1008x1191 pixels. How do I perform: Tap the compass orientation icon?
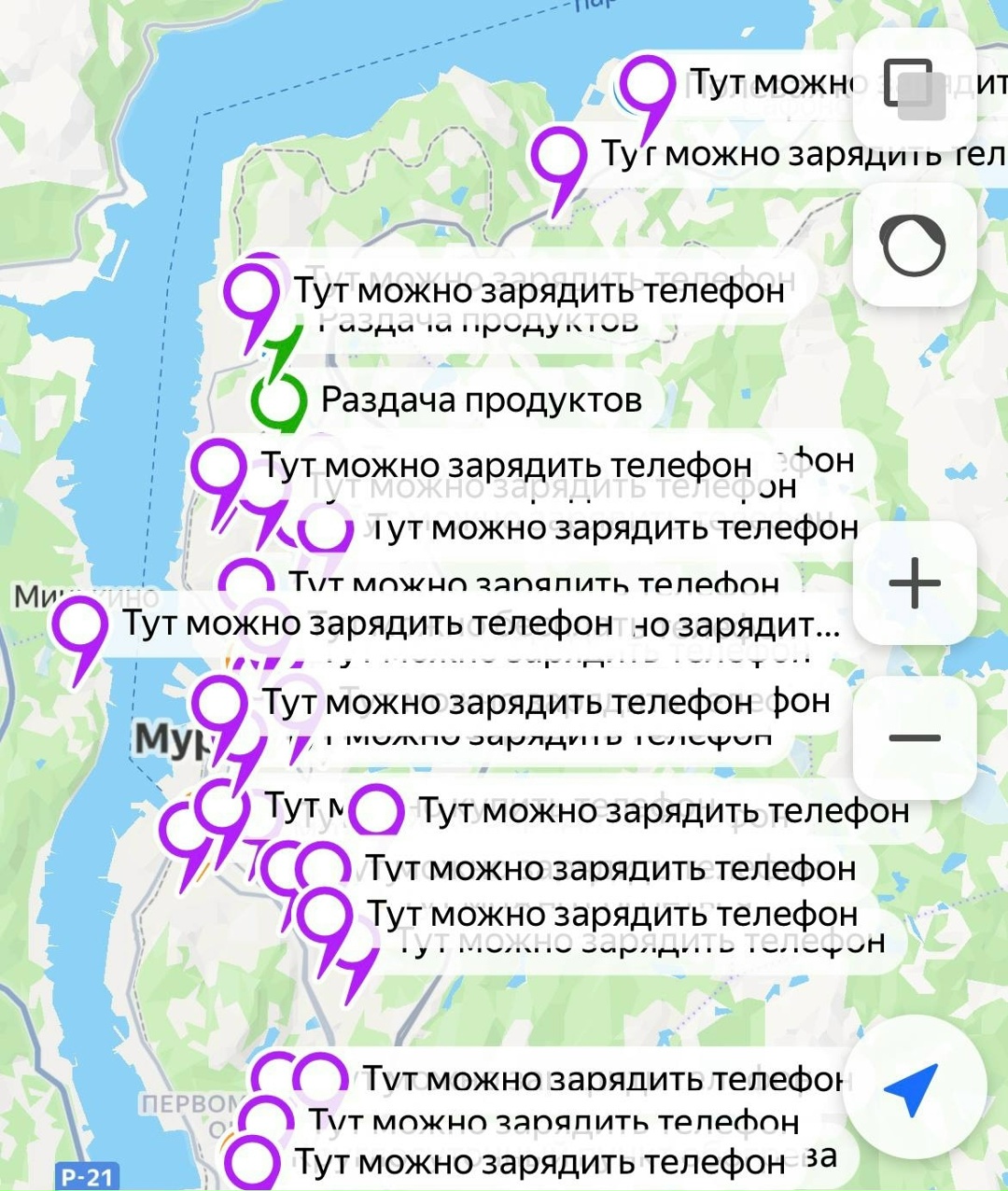tap(912, 244)
